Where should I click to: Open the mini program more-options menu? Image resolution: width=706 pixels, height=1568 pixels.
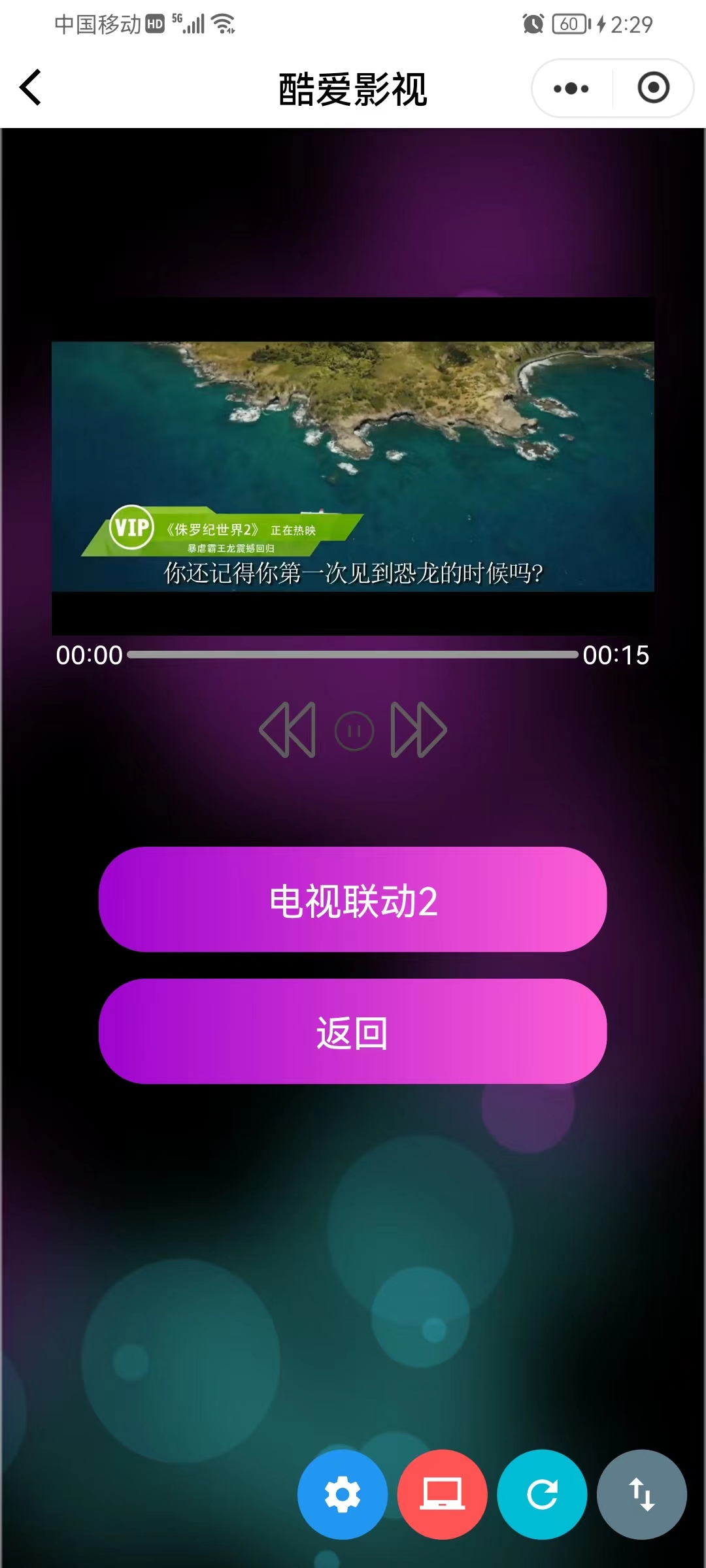(x=571, y=88)
